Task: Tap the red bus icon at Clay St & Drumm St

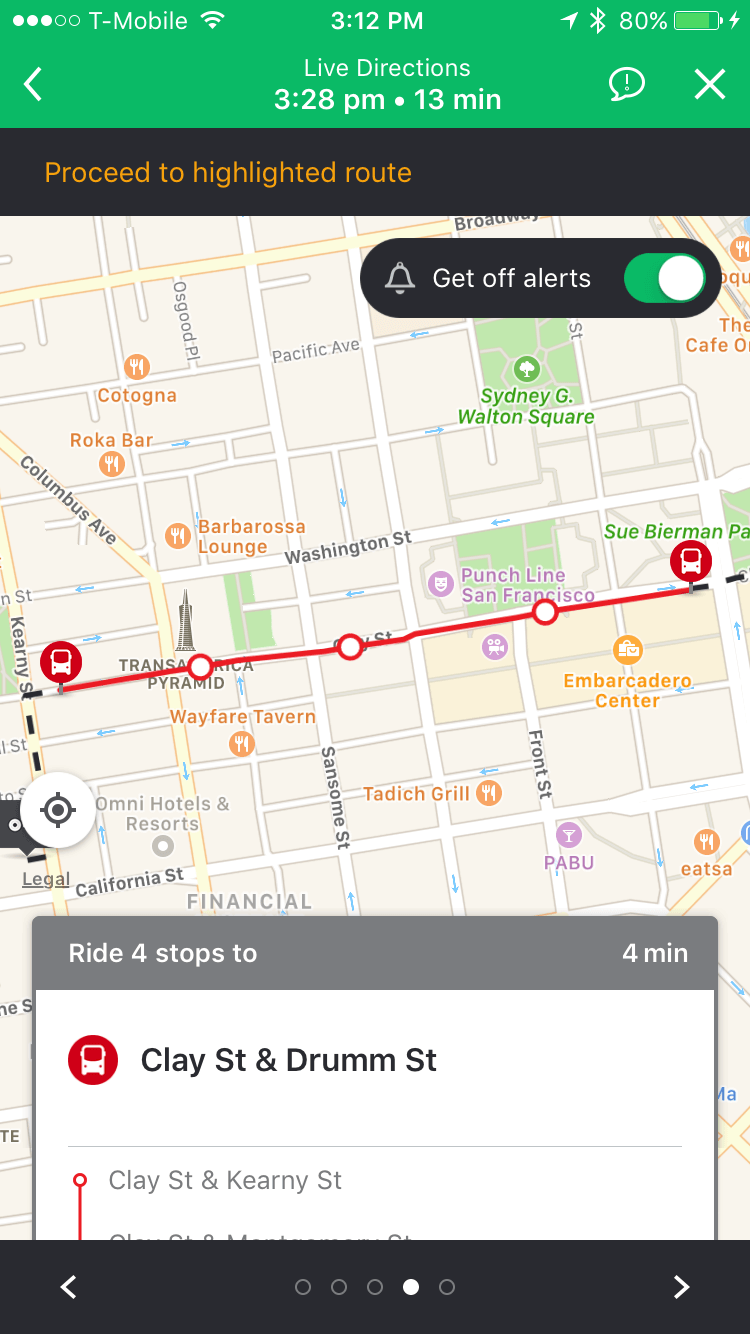Action: pyautogui.click(x=92, y=1060)
